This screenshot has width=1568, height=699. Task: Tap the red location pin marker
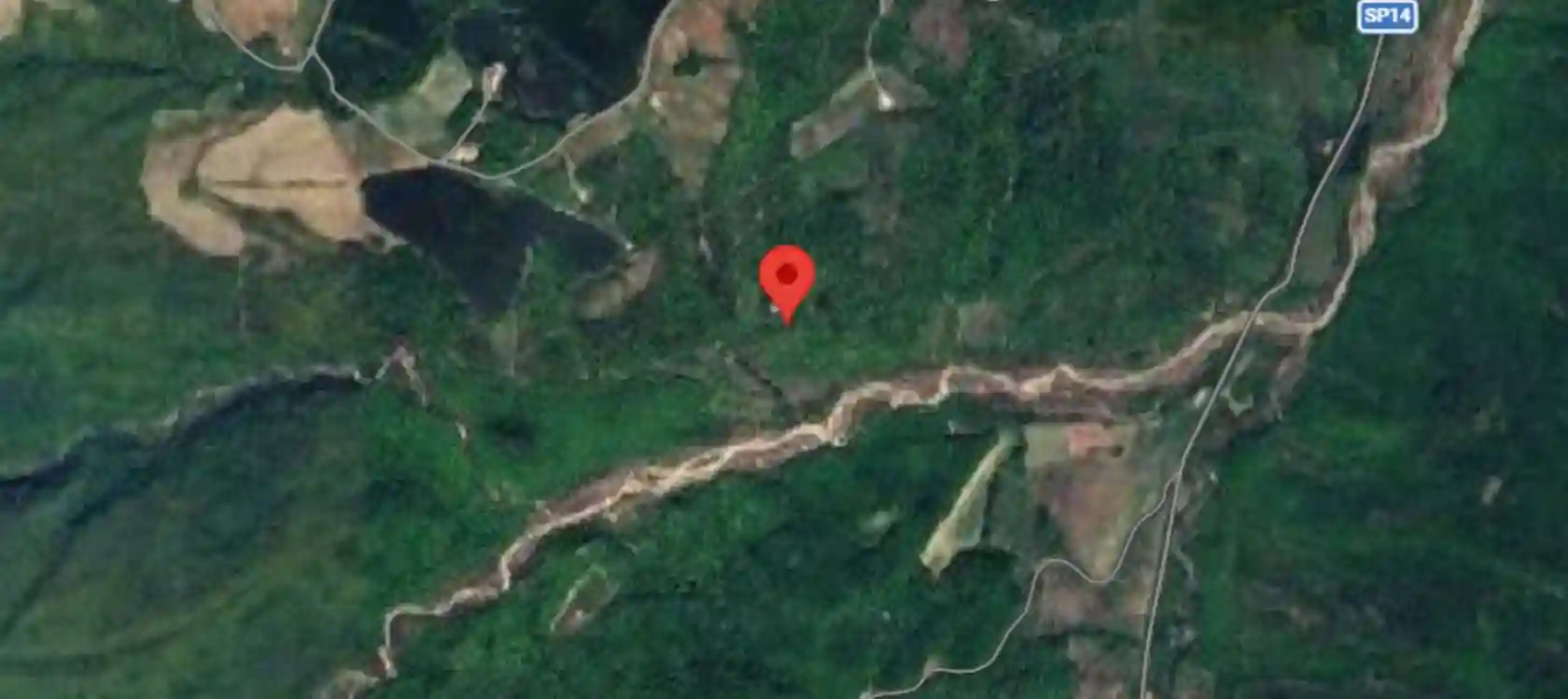pyautogui.click(x=787, y=278)
